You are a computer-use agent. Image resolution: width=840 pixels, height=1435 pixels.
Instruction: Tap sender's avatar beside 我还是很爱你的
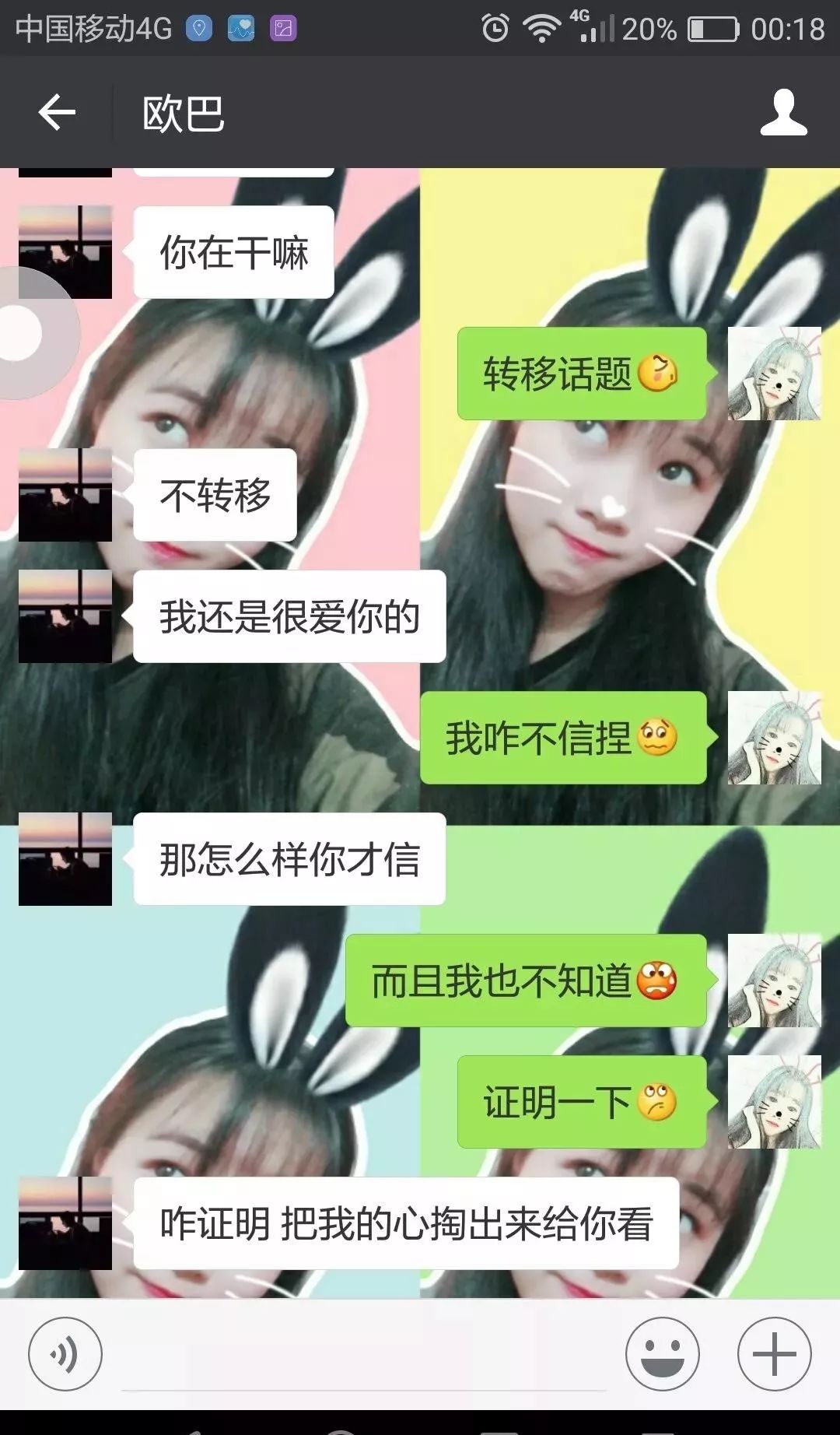coord(65,616)
